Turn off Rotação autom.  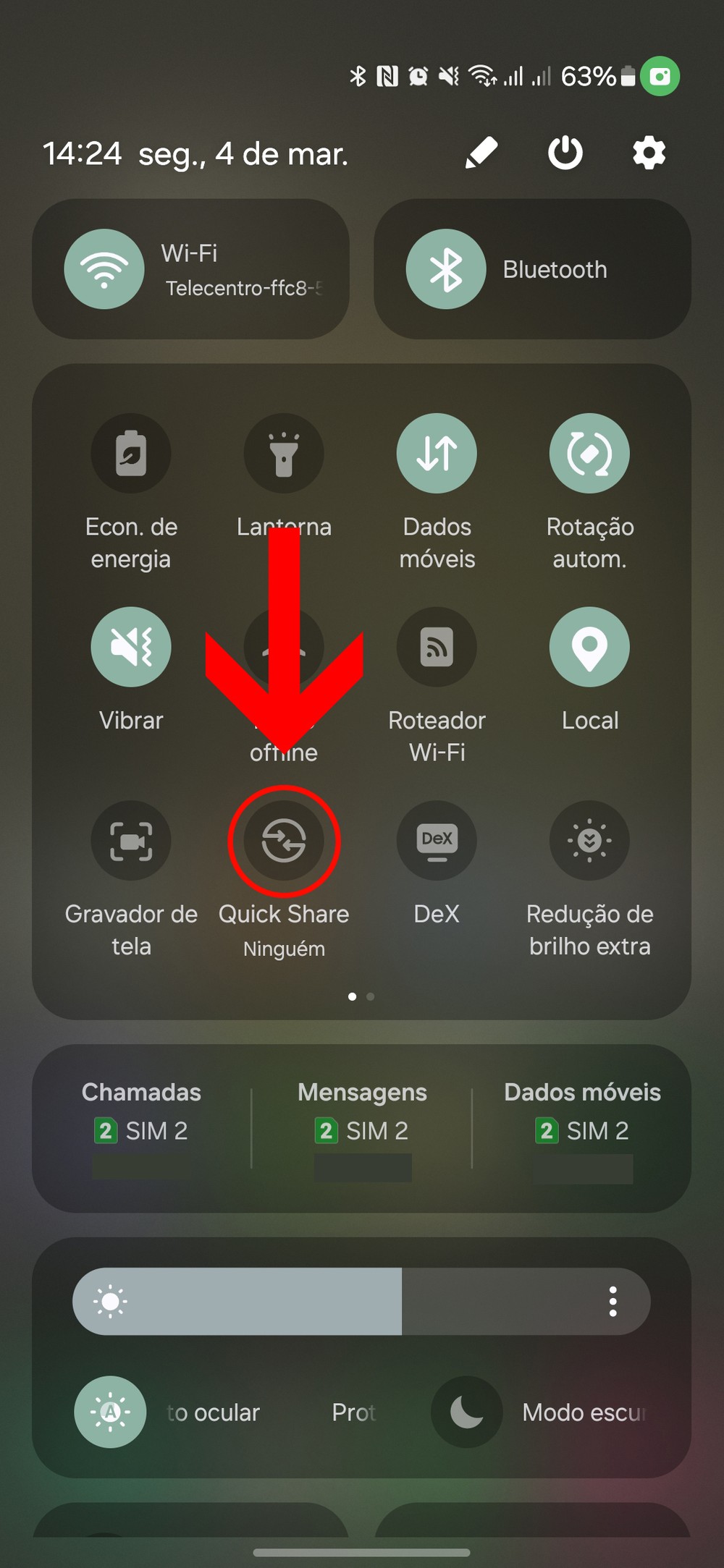pos(589,454)
